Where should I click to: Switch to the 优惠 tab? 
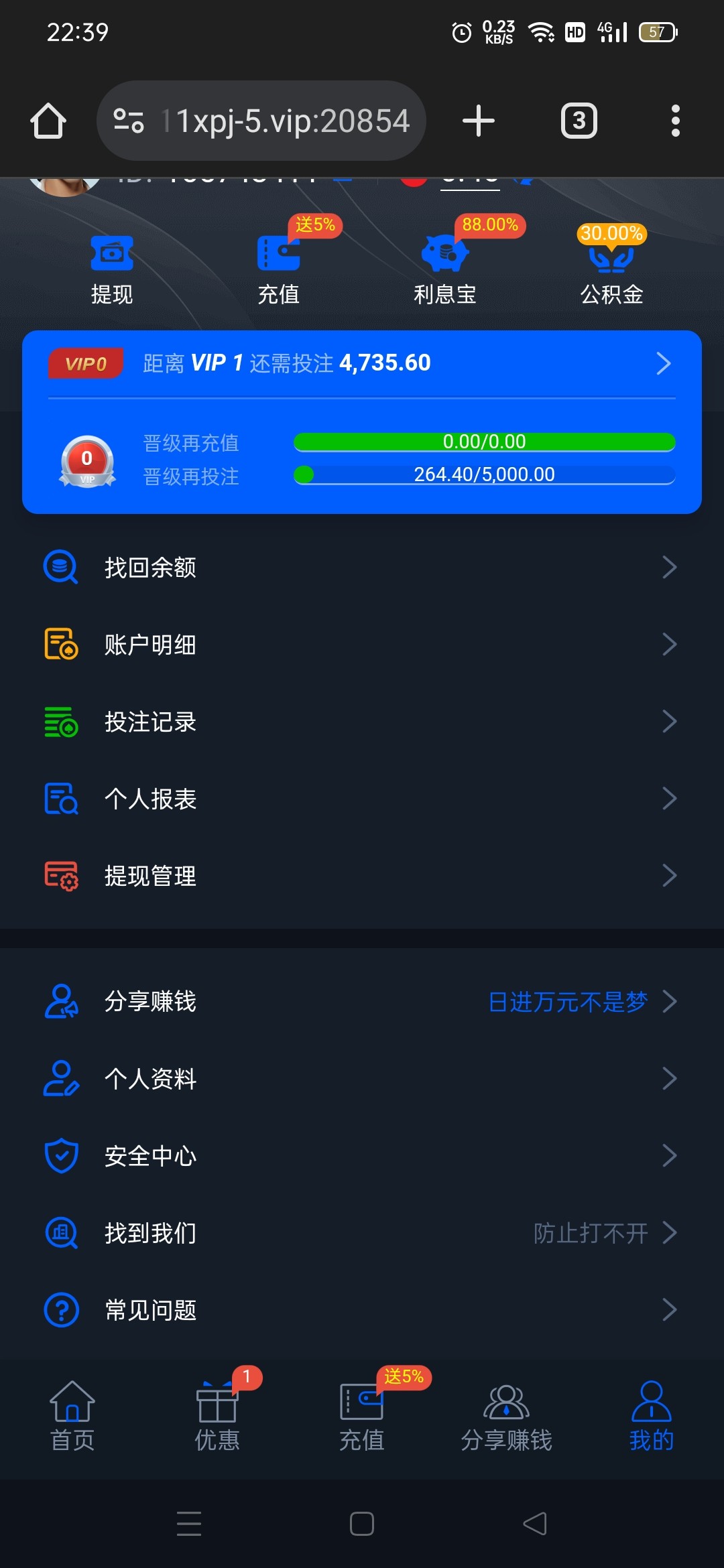click(x=217, y=1414)
